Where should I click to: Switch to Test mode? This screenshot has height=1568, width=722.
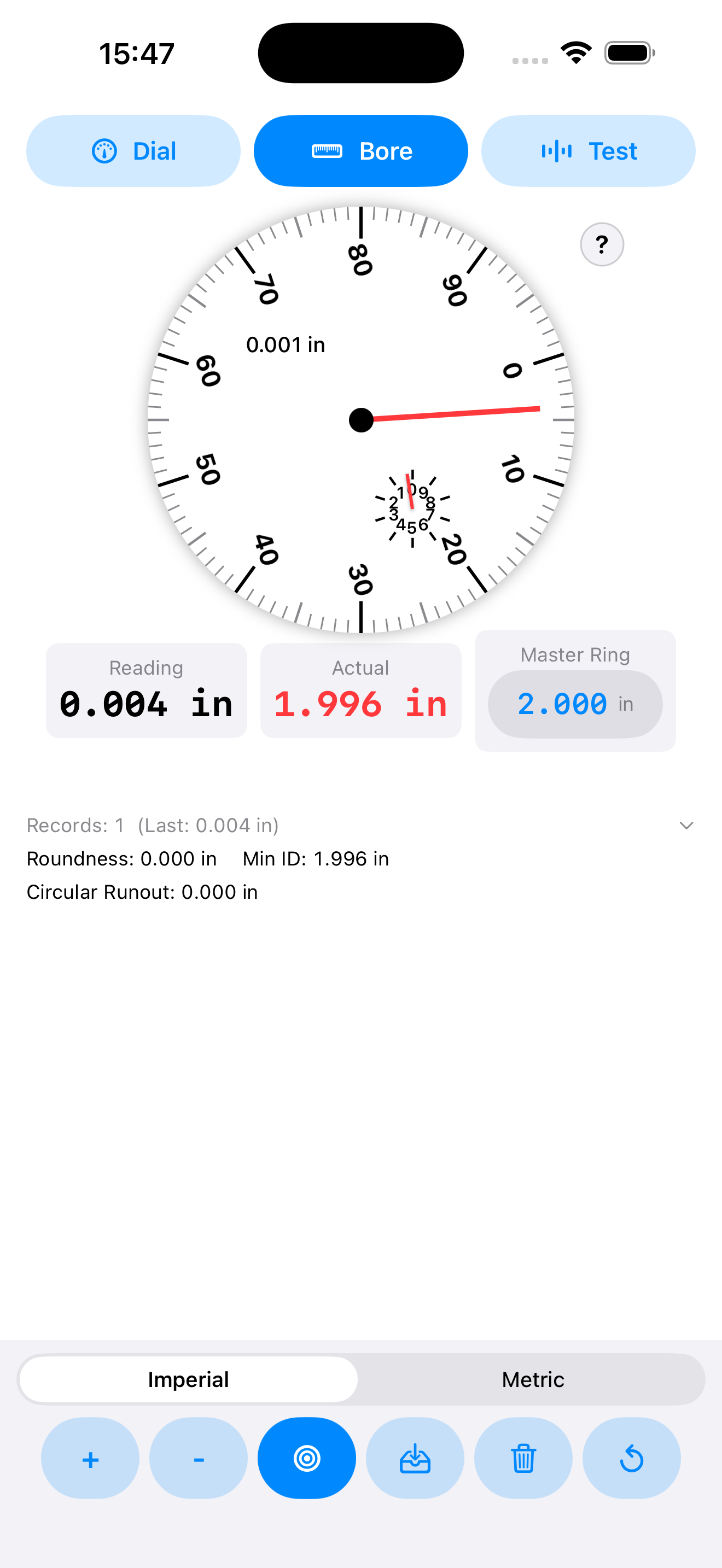[x=587, y=150]
